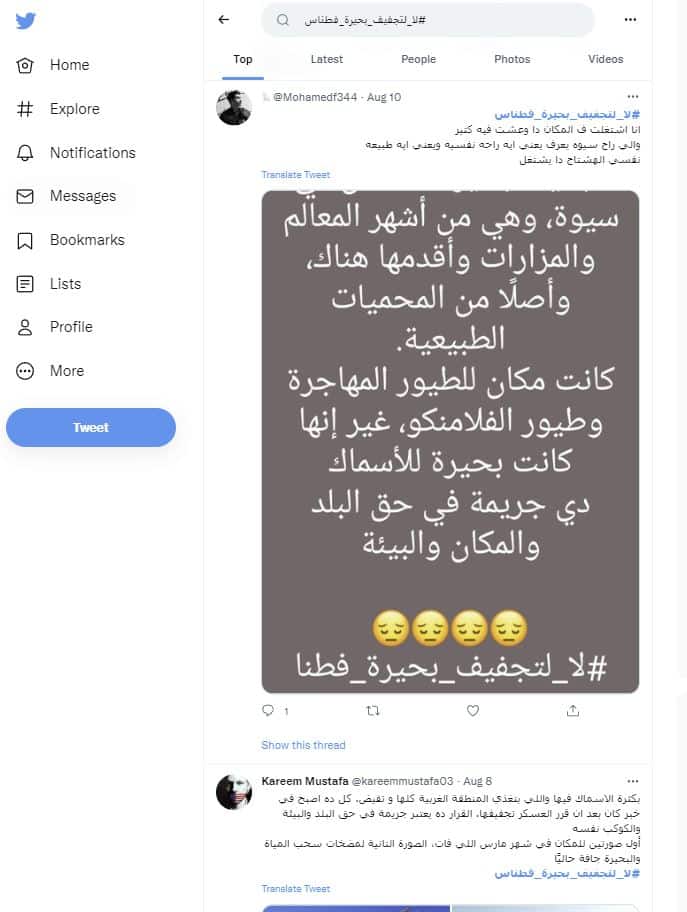
Task: Open the Profile page
Action: [x=70, y=327]
